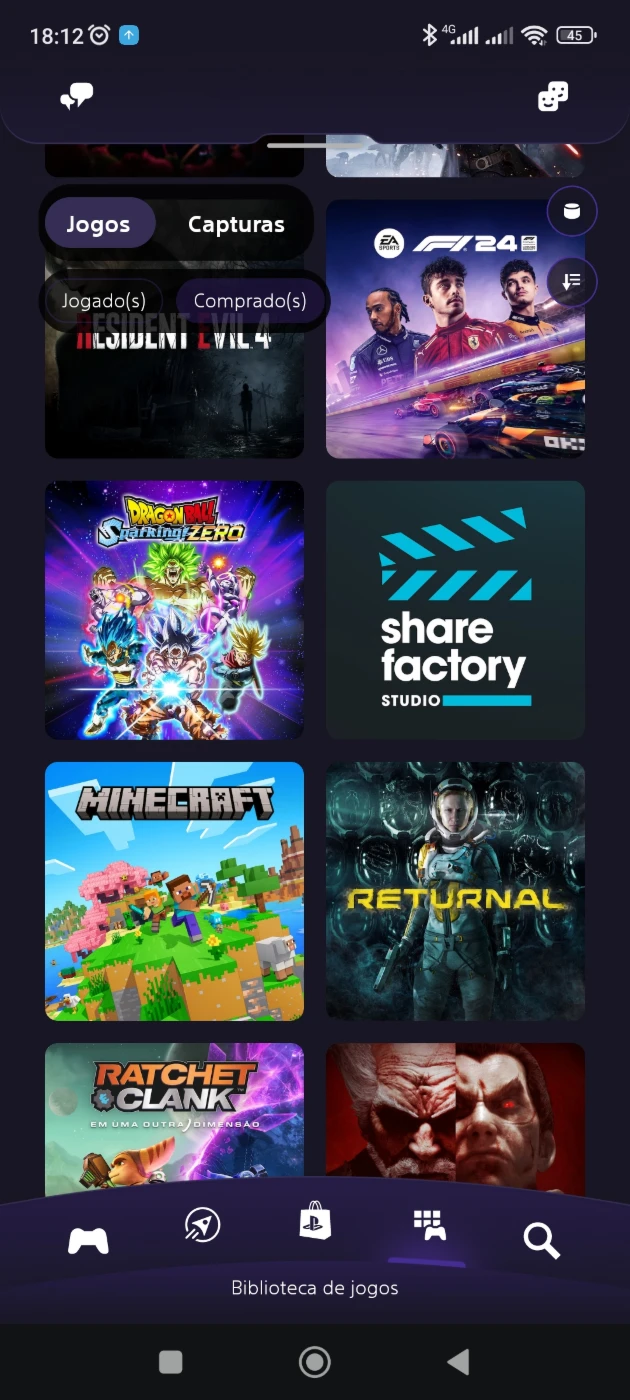The image size is (630, 1400).
Task: Open Share Factory Studio tile
Action: [x=455, y=610]
